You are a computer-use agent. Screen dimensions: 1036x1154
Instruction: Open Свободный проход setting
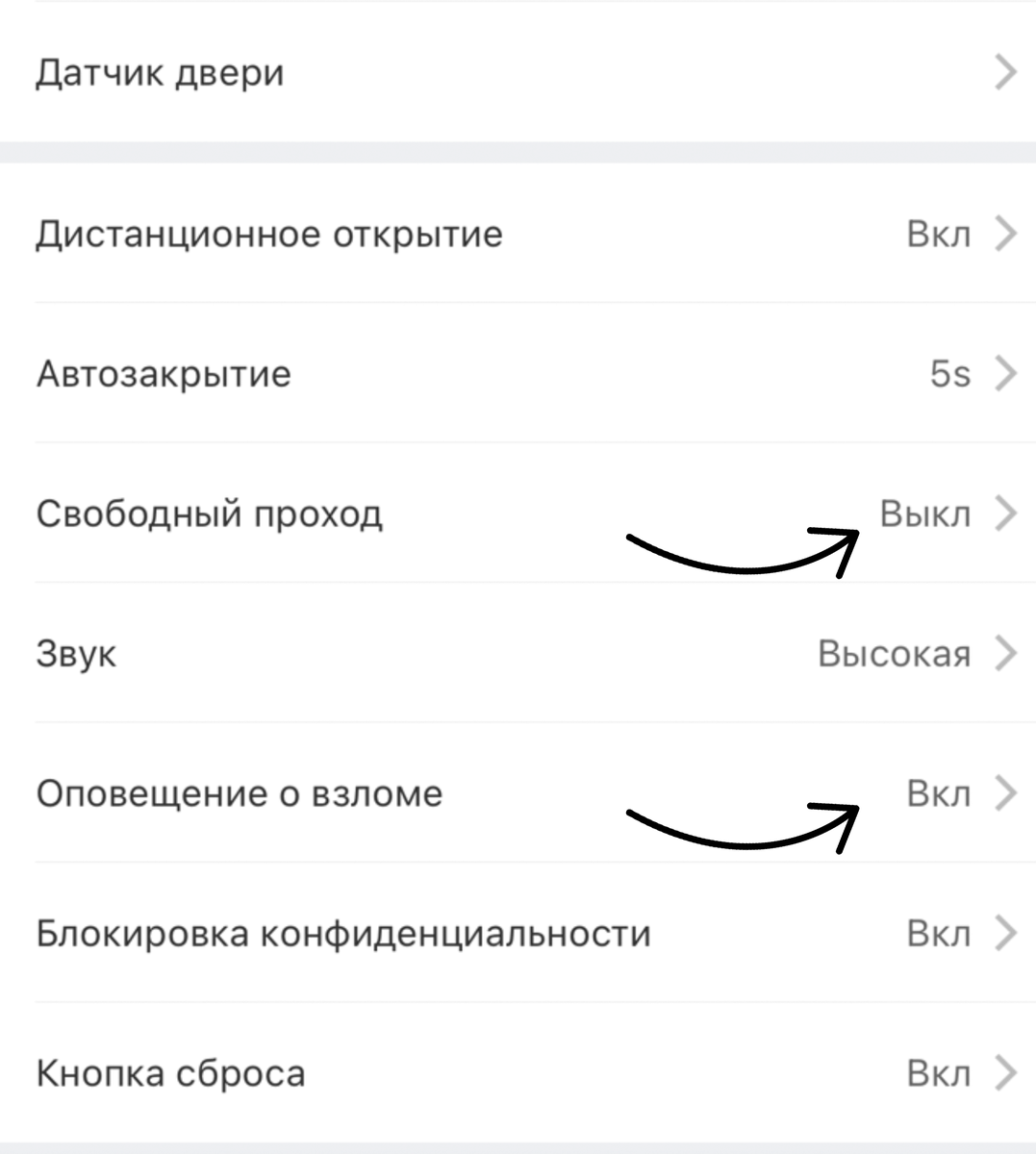518,514
